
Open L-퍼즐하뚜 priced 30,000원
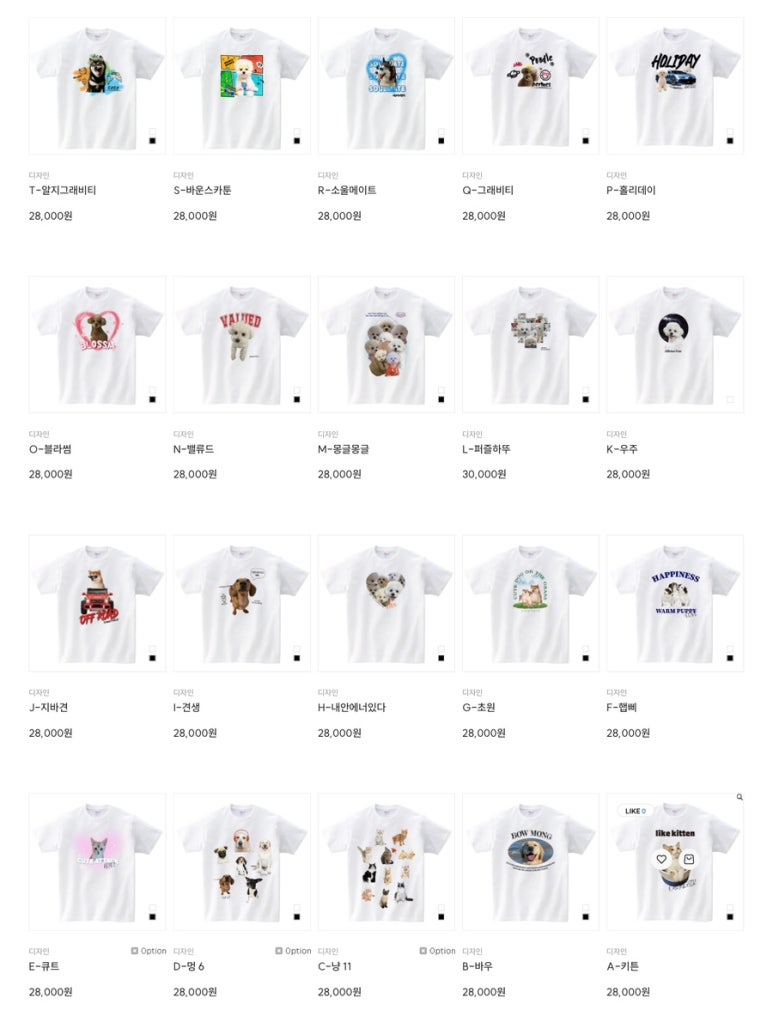point(530,344)
